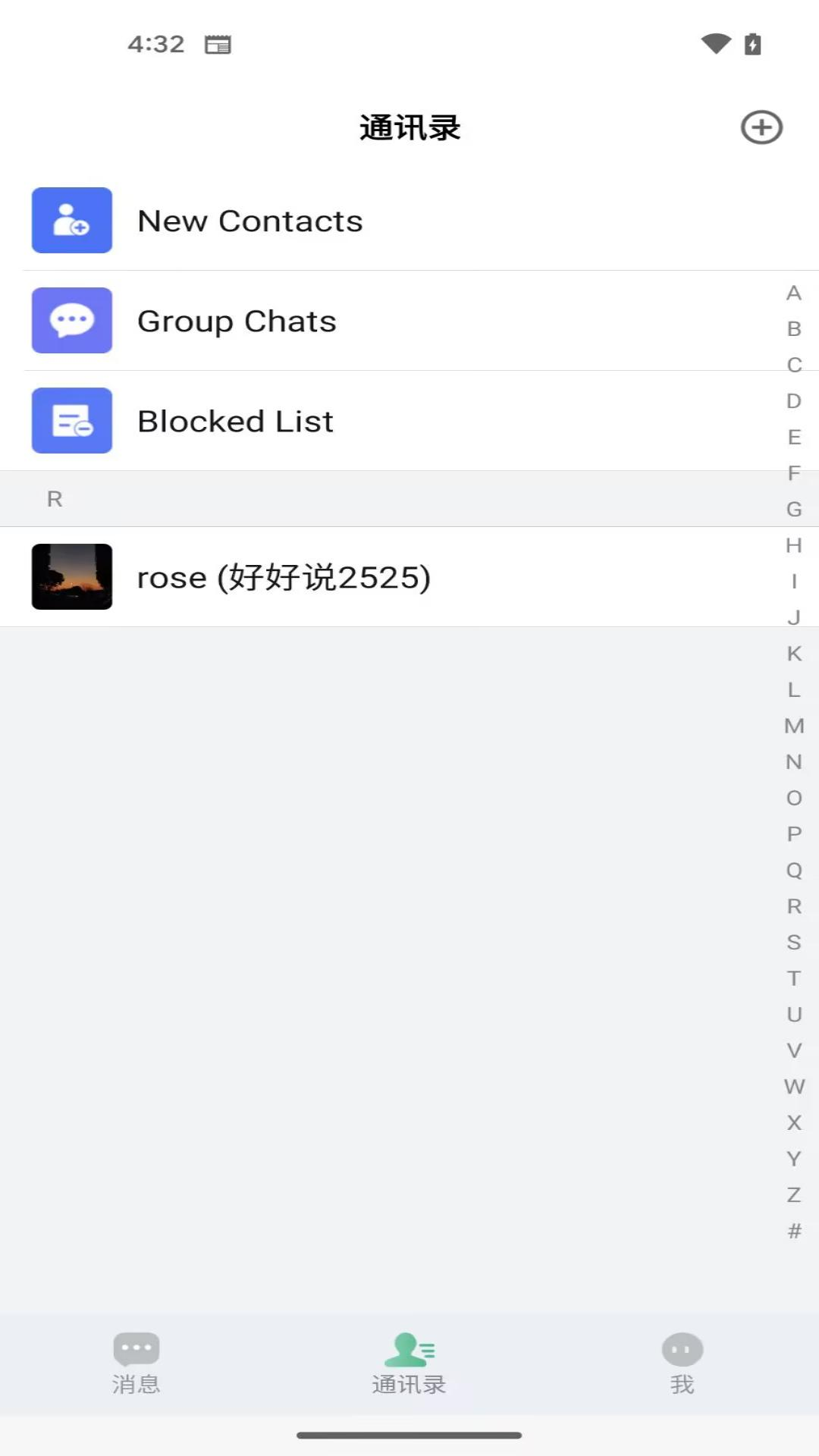Jump to letter Z in the index
Image resolution: width=819 pixels, height=1456 pixels.
[x=794, y=1194]
